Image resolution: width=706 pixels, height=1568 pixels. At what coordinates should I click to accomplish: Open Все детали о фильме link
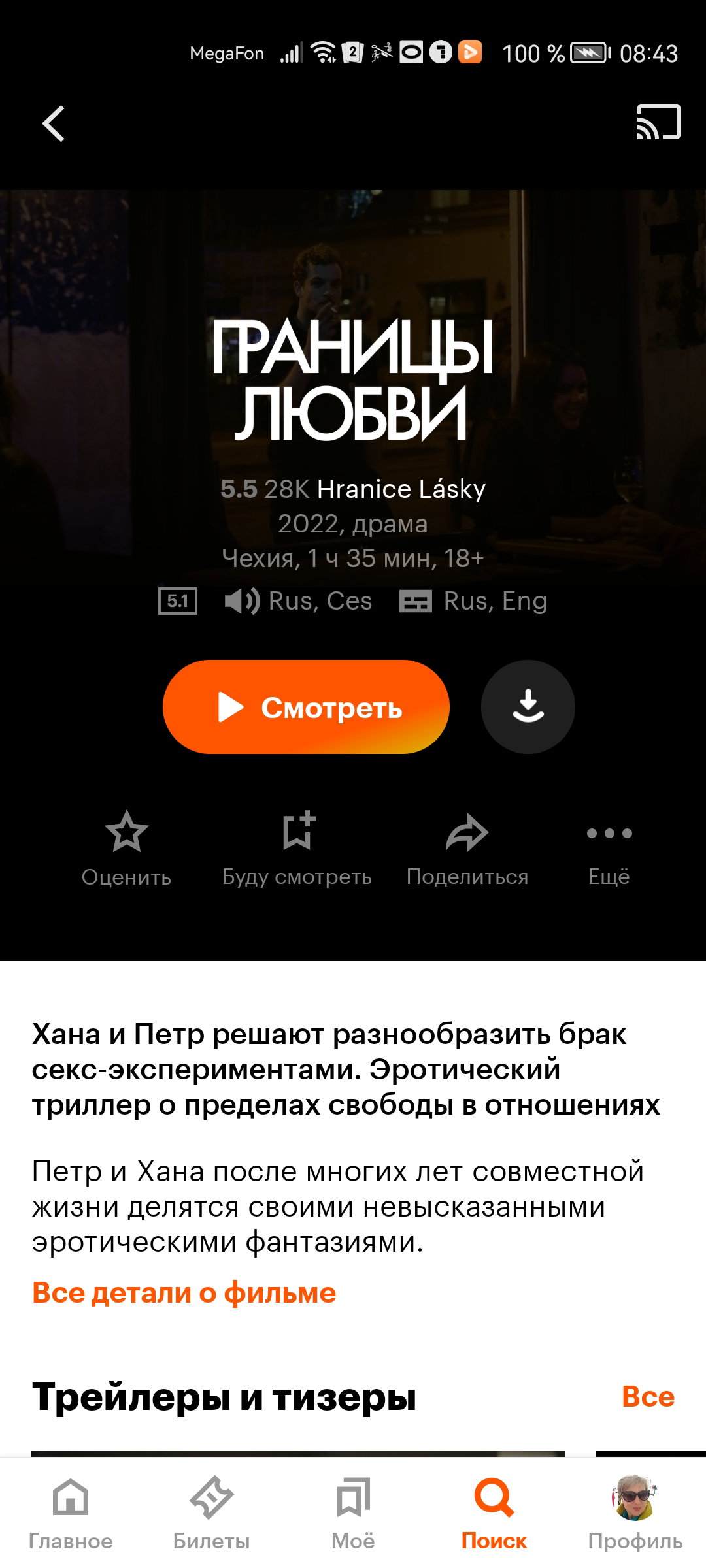tap(184, 1293)
